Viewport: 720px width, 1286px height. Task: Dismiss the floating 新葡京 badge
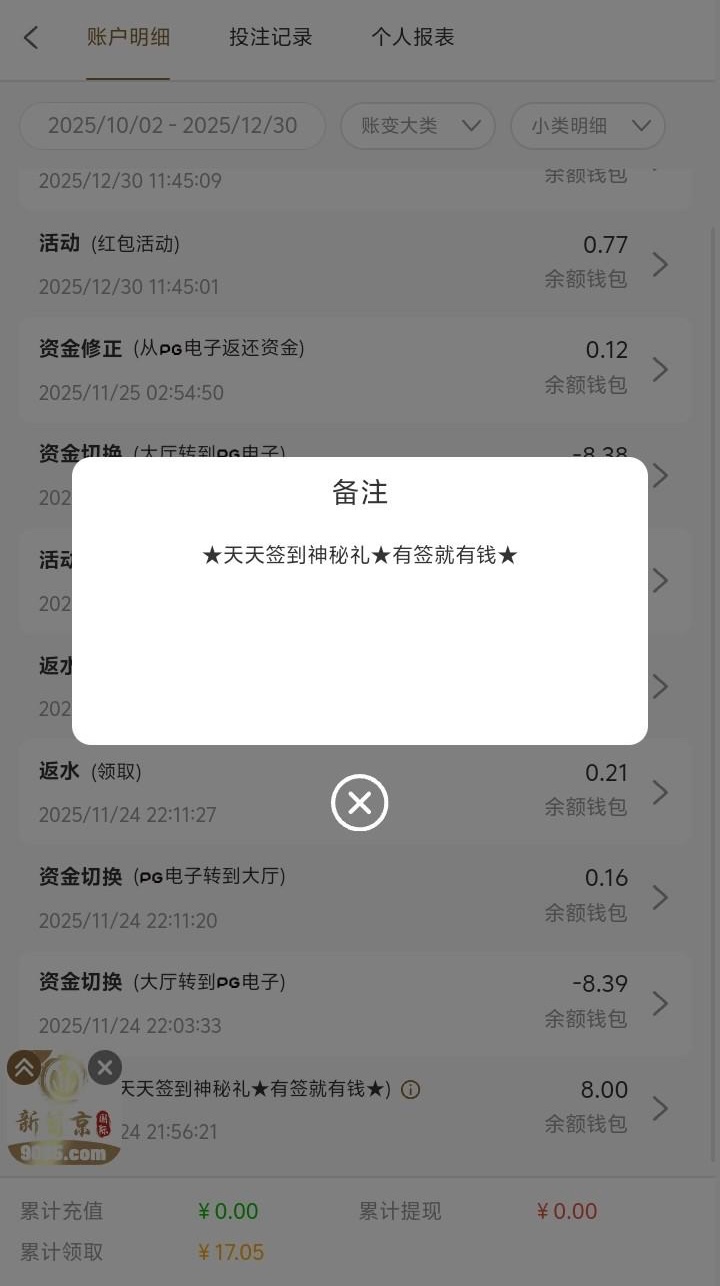coord(105,1067)
